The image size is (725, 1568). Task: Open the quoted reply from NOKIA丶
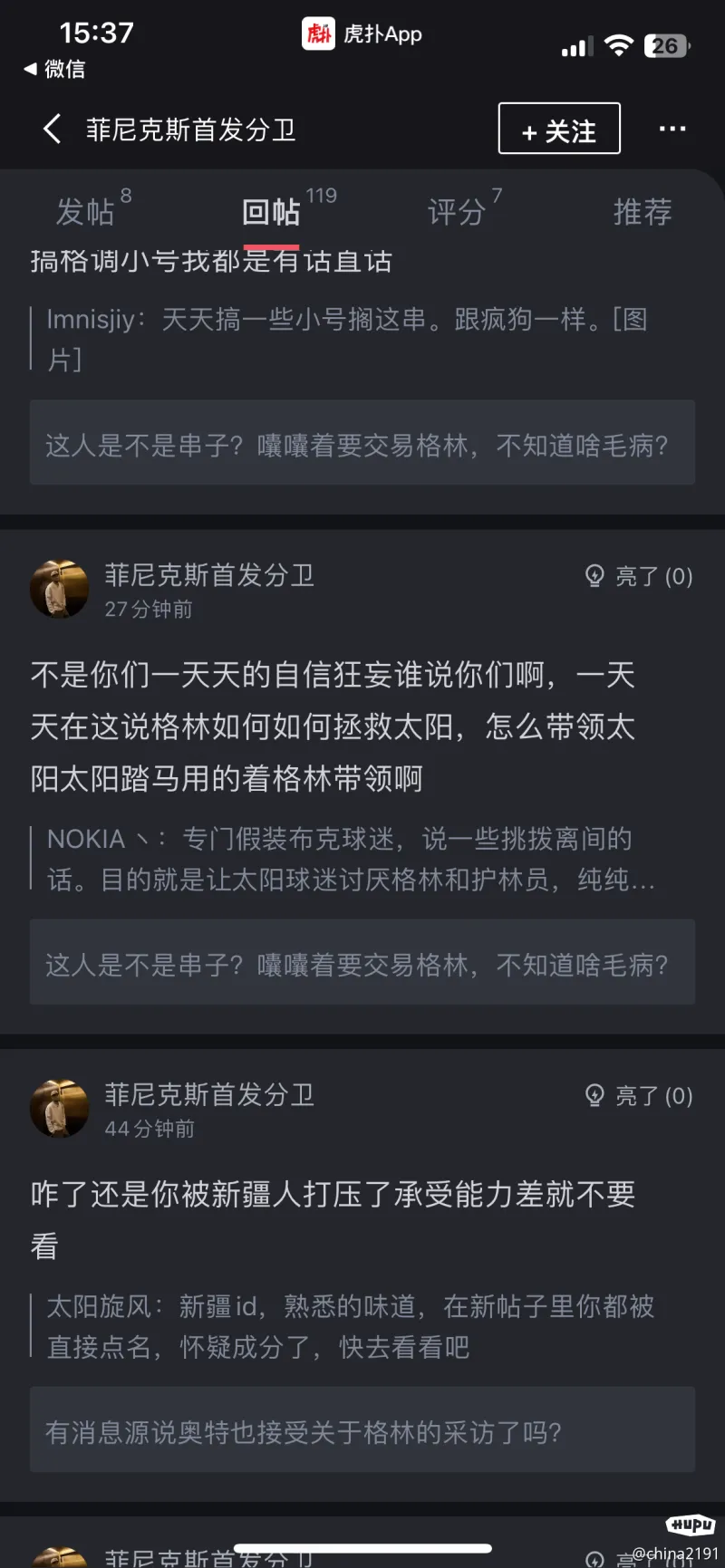[362, 859]
